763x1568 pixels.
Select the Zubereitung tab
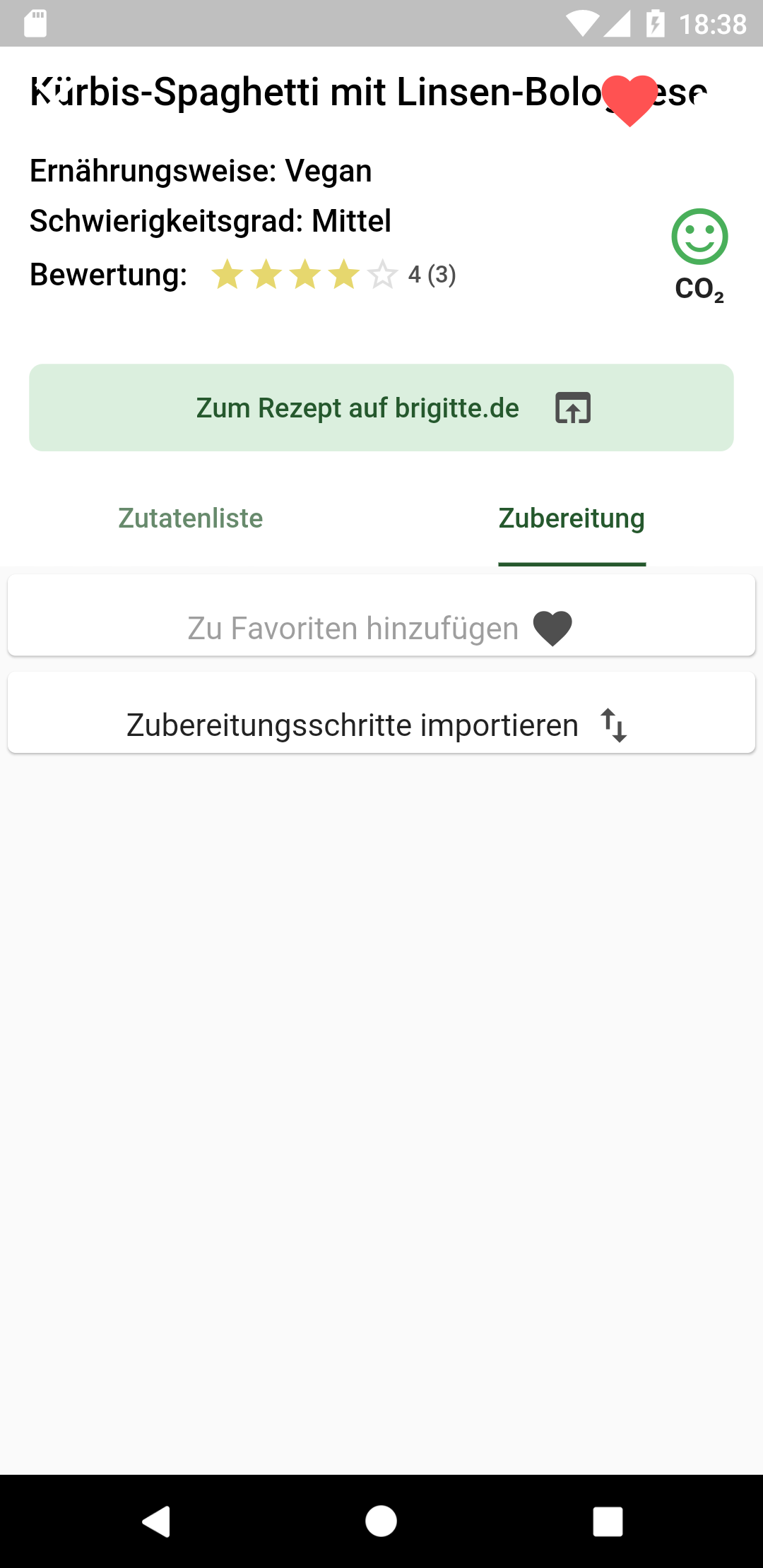click(572, 518)
